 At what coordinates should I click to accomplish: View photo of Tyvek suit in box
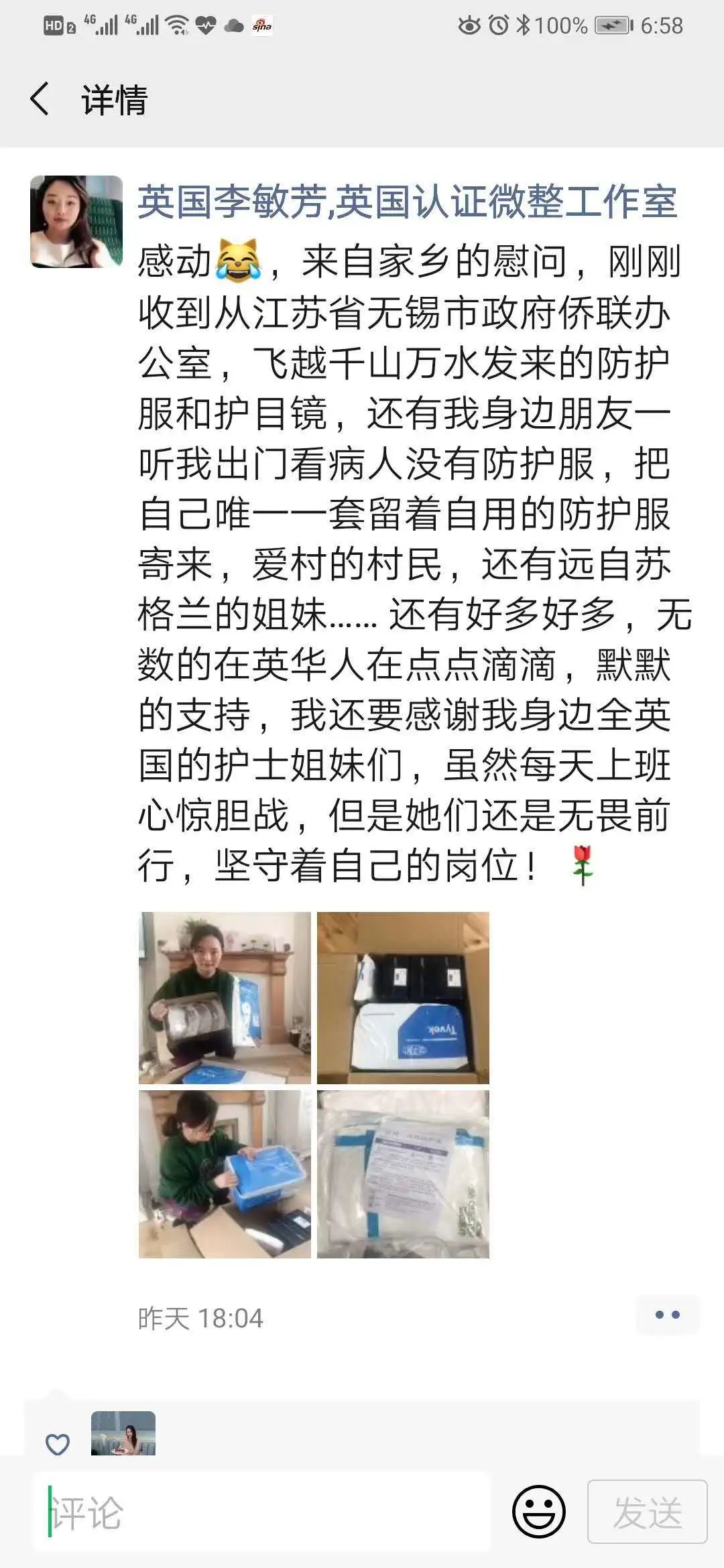[x=403, y=998]
